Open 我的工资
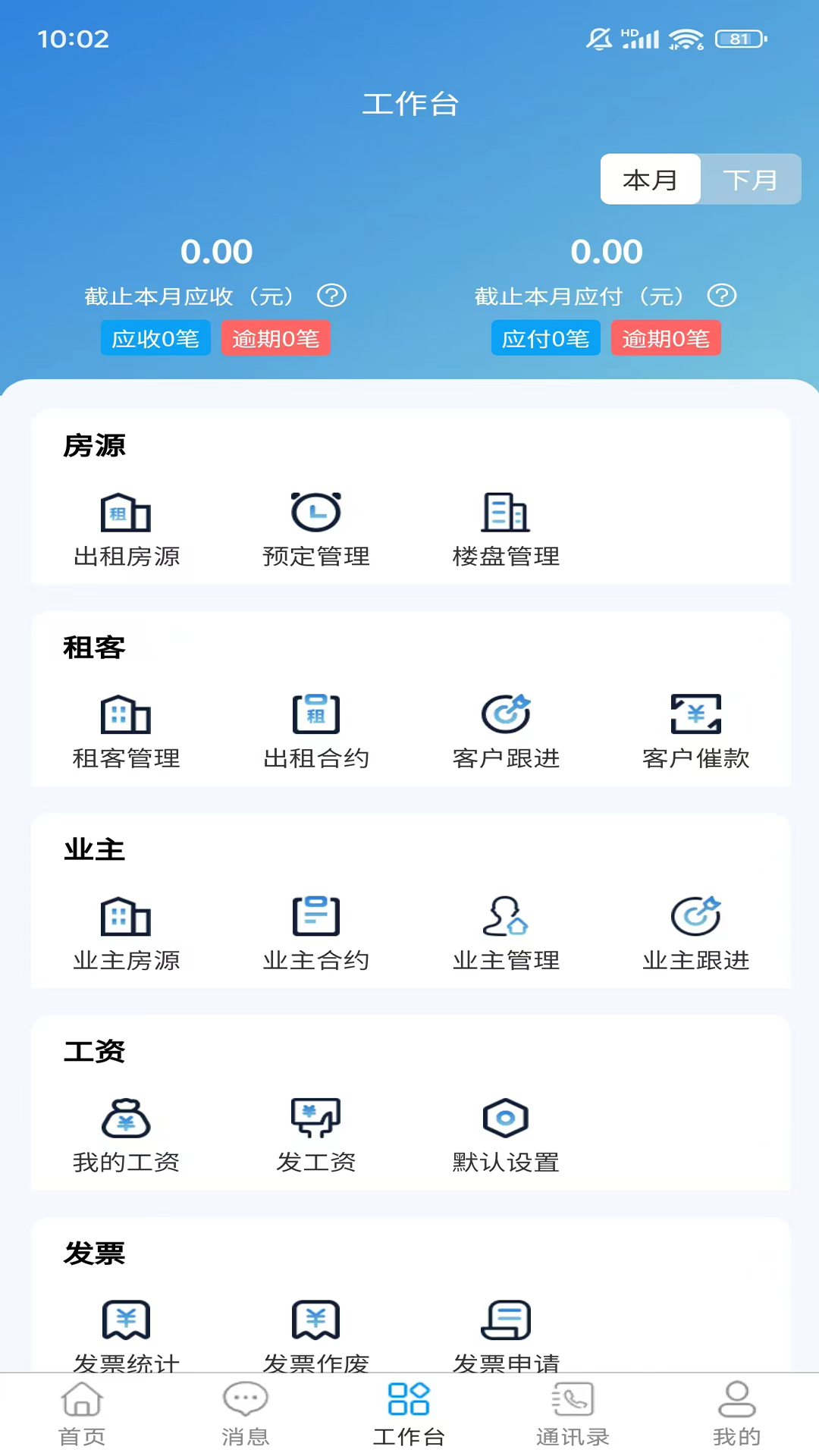 coord(125,1133)
